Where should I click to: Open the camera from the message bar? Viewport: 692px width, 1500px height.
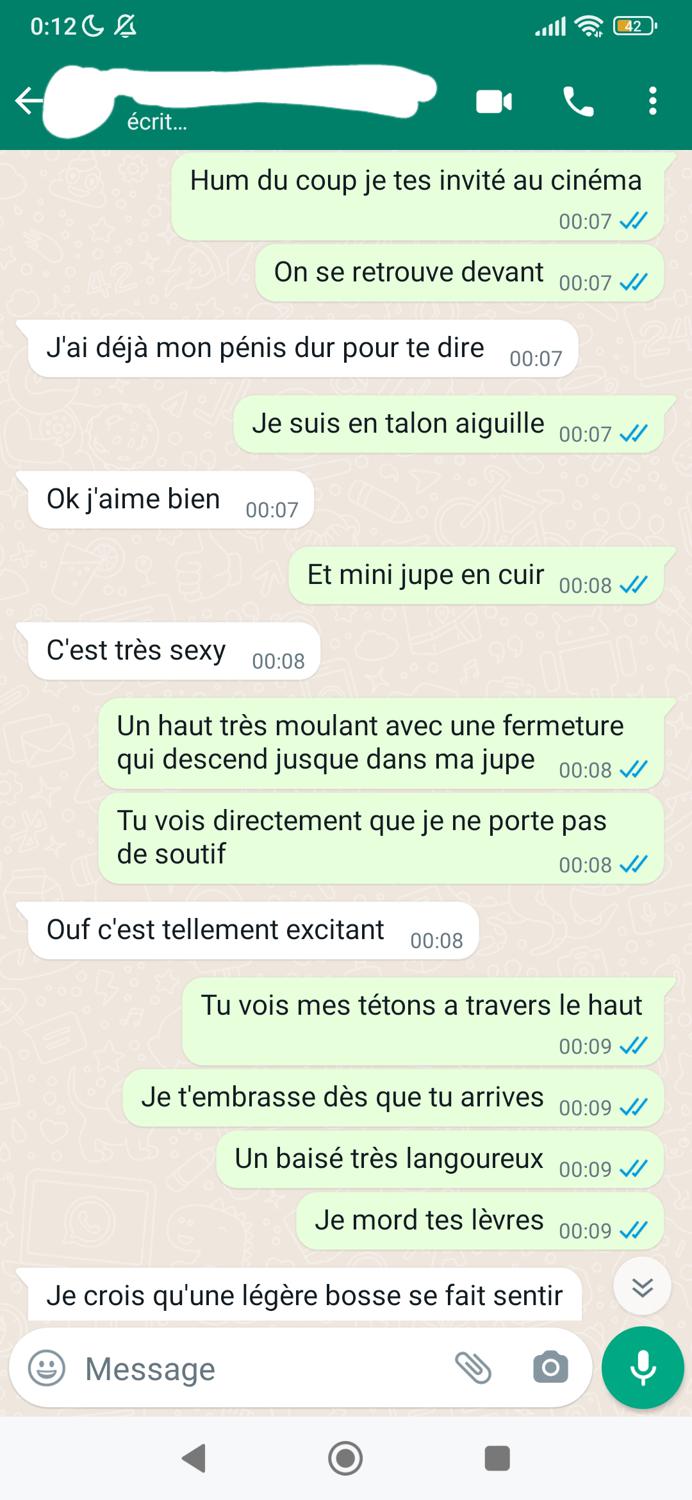click(550, 1368)
